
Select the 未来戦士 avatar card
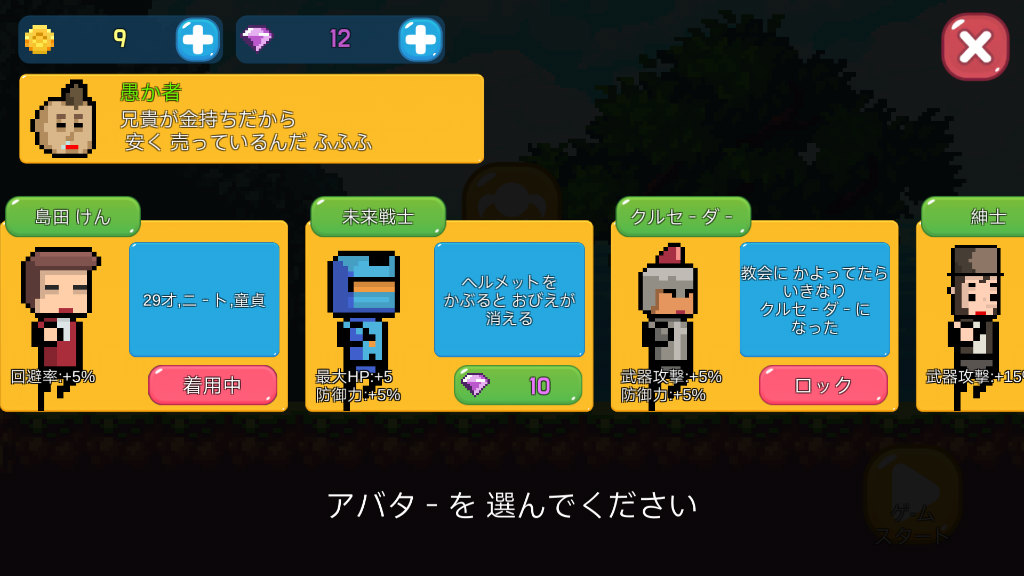(x=449, y=316)
